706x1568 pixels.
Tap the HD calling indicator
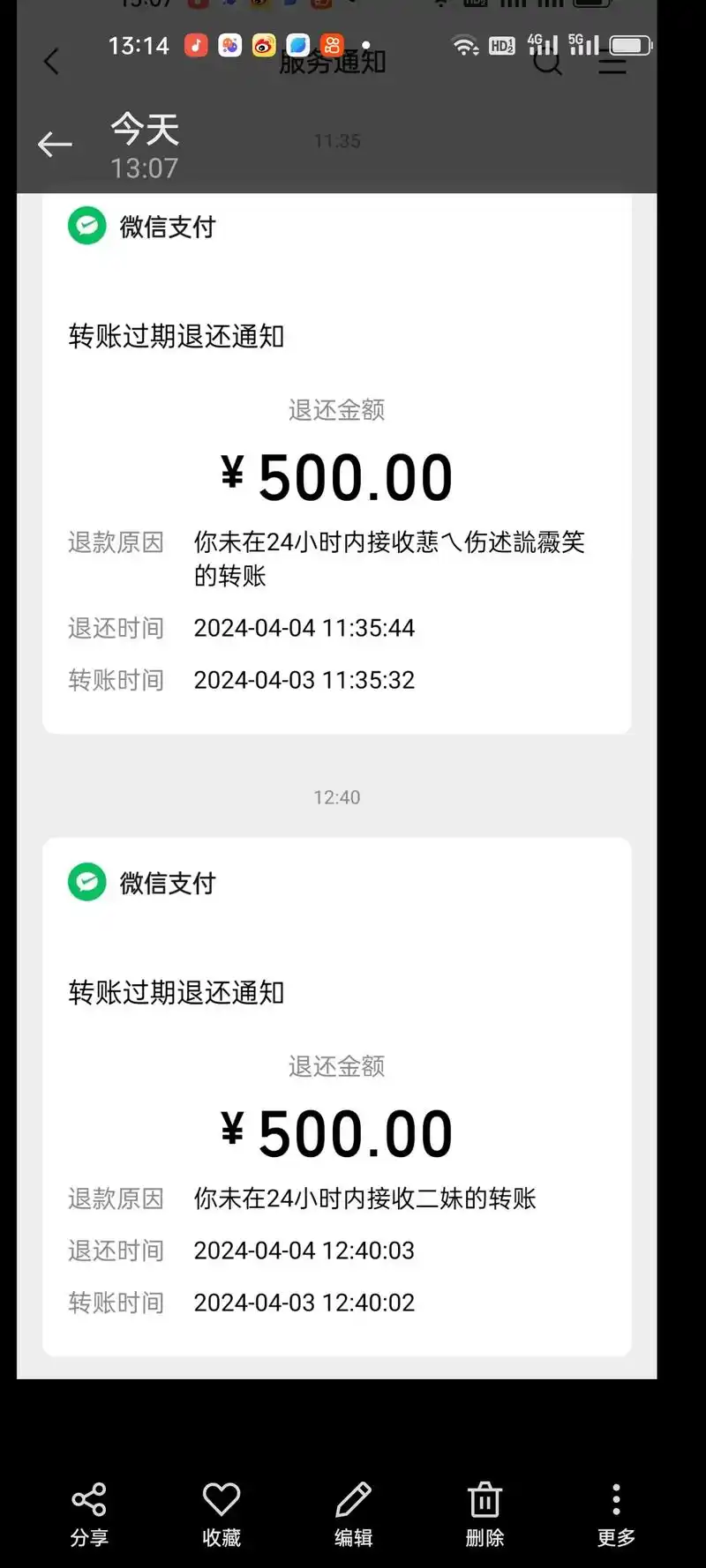tap(502, 46)
